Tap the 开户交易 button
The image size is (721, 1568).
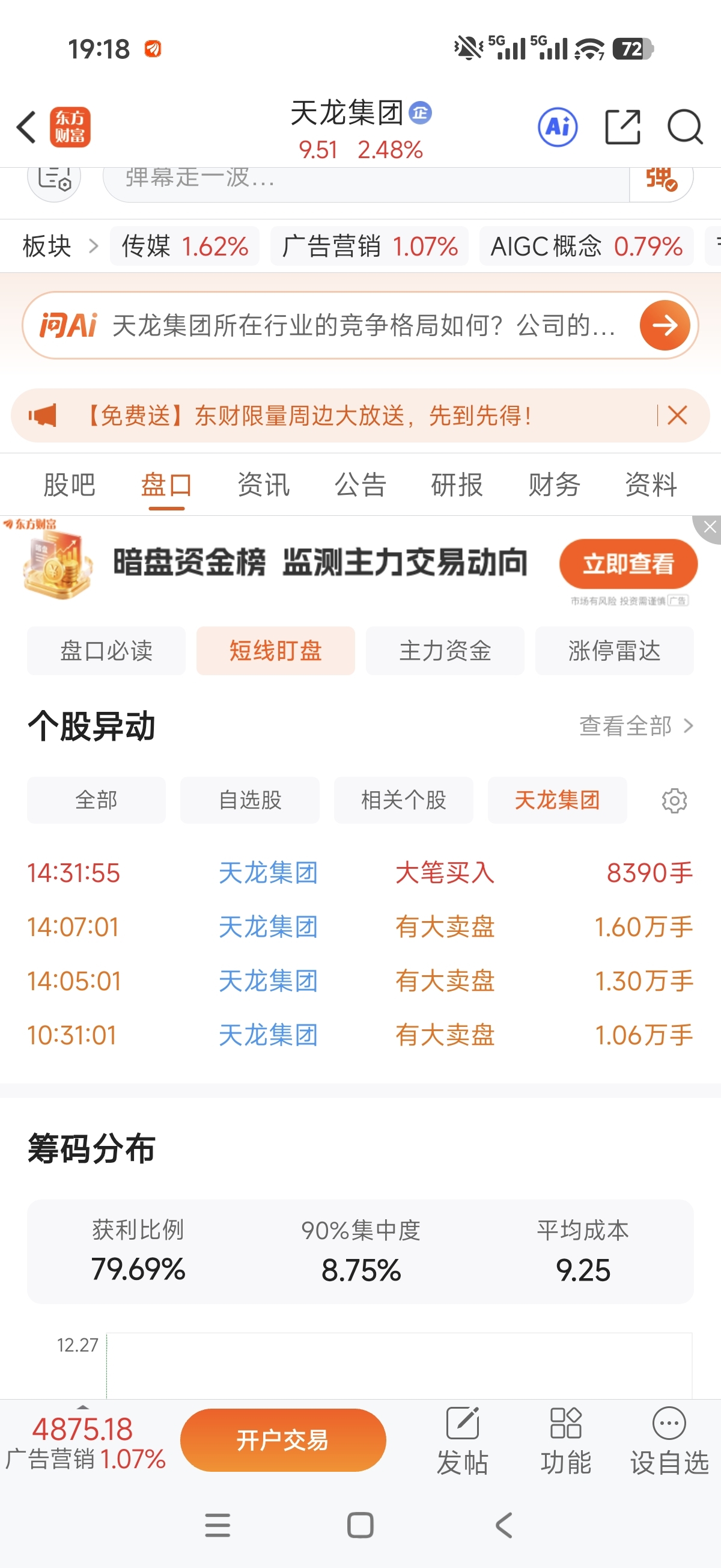pos(283,1440)
